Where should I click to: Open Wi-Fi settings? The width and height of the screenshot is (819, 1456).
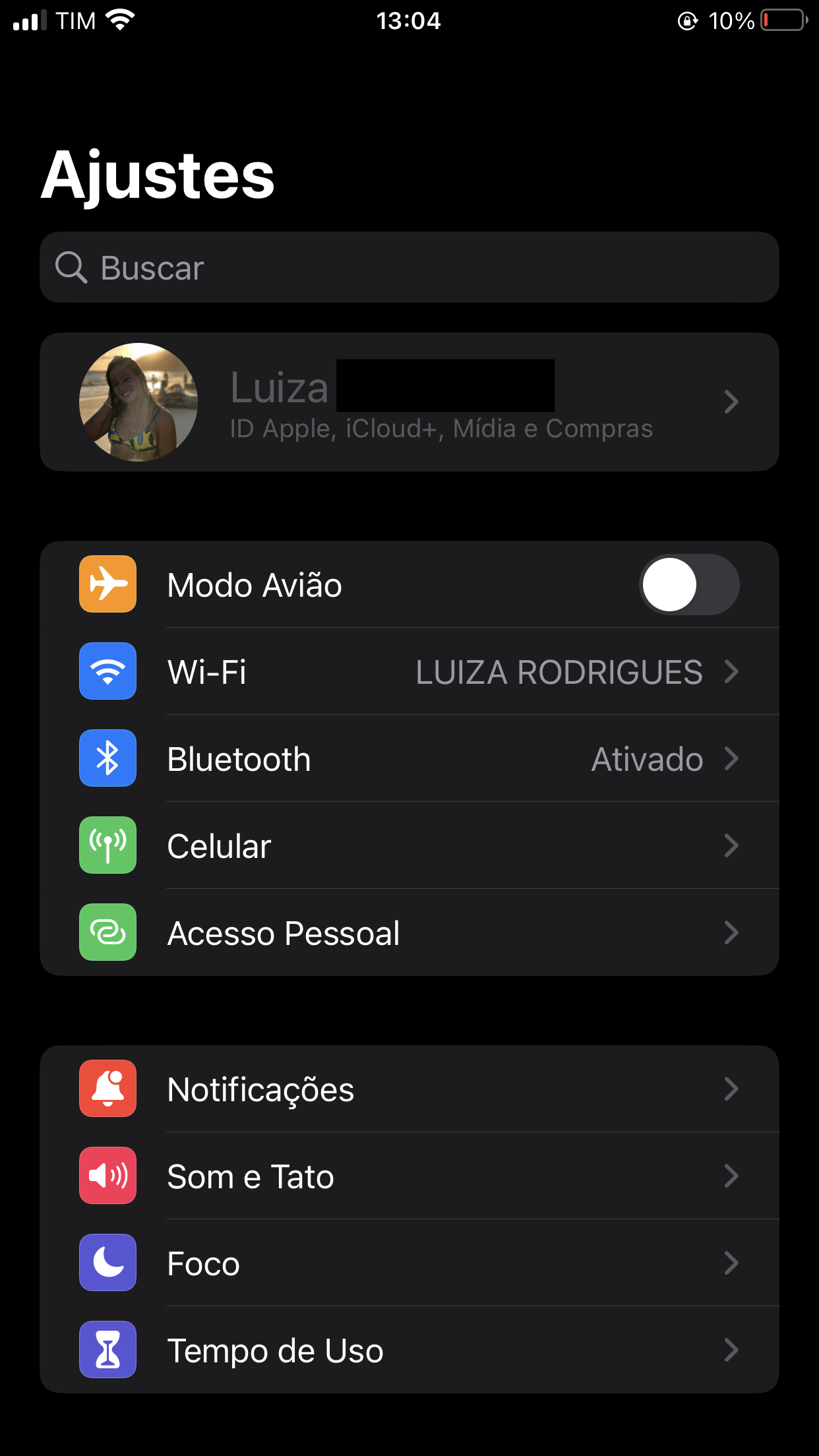click(409, 672)
